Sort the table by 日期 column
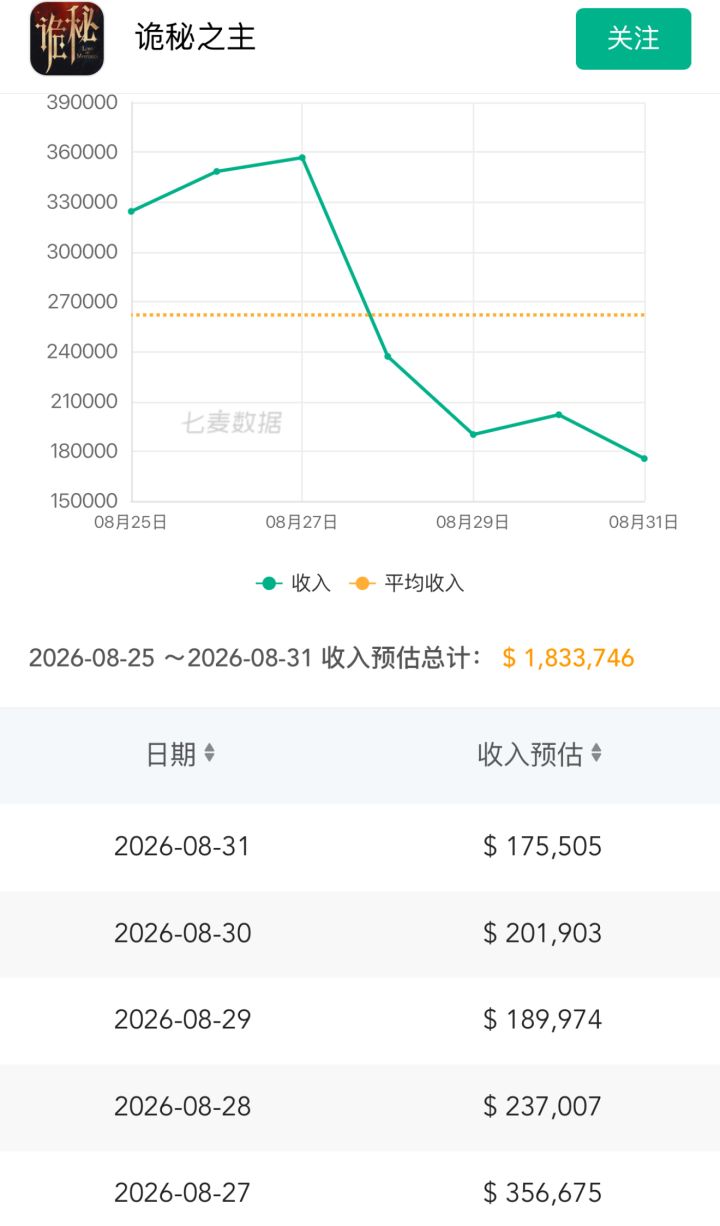 tap(180, 754)
